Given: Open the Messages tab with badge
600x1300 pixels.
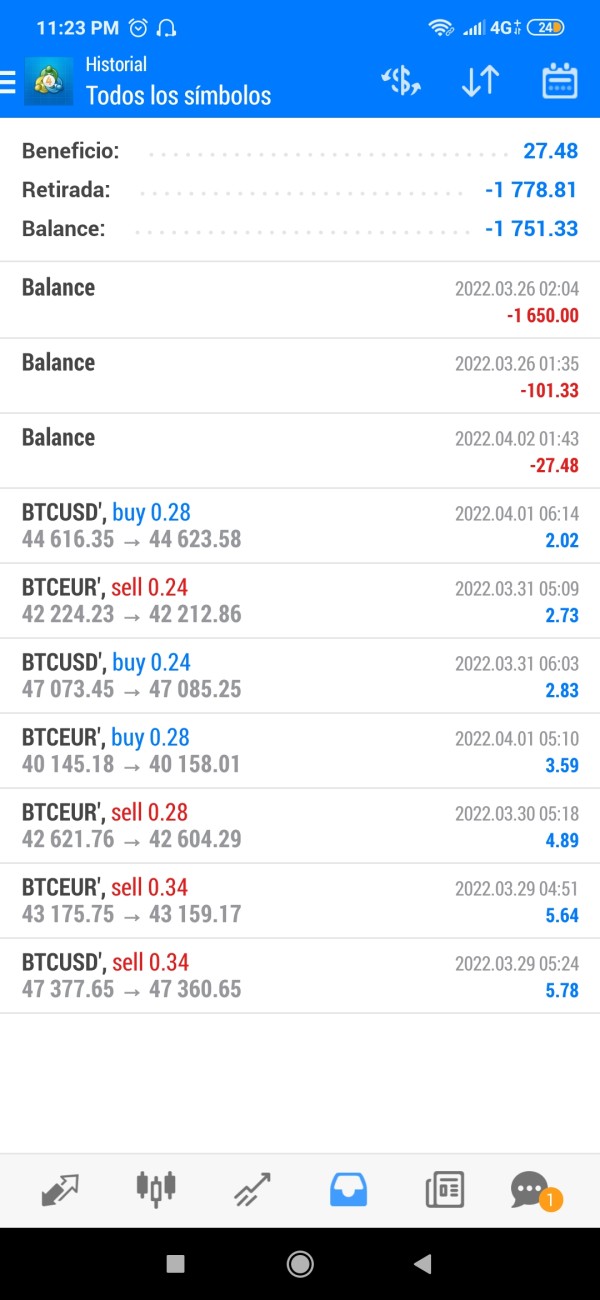Looking at the screenshot, I should 531,1190.
